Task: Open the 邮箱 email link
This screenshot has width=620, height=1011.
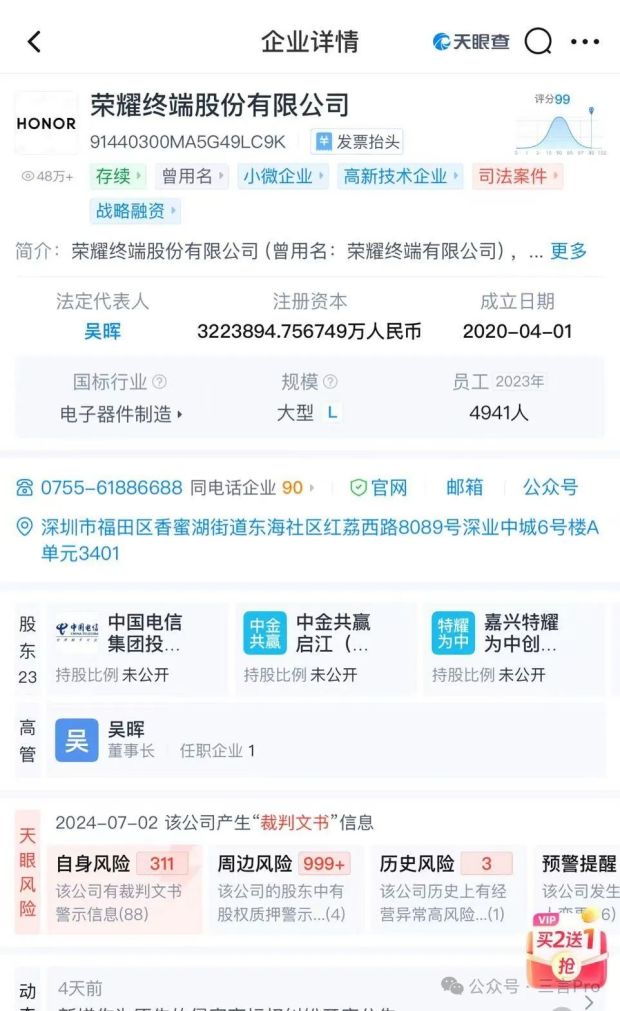Action: [465, 488]
